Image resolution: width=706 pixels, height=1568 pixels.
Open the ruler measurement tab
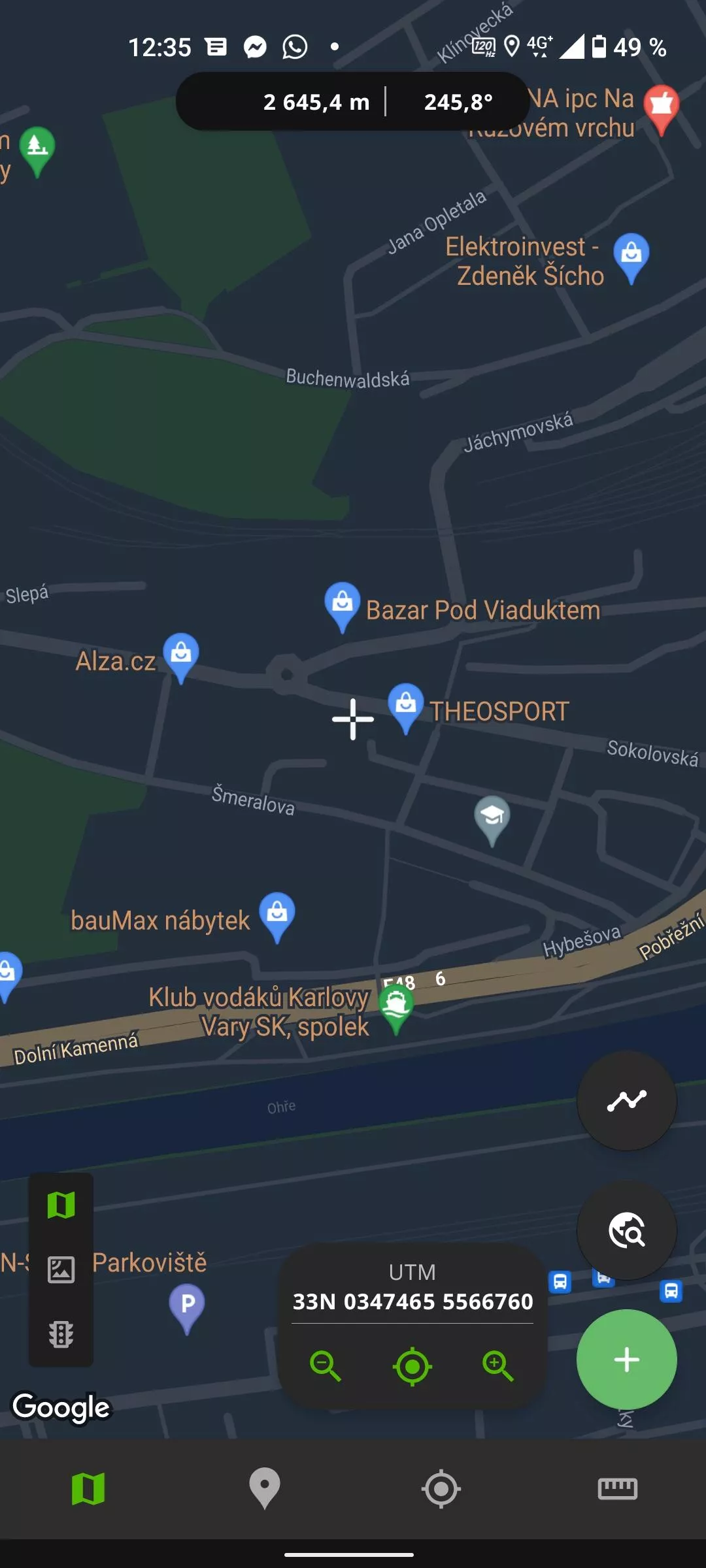[618, 1489]
